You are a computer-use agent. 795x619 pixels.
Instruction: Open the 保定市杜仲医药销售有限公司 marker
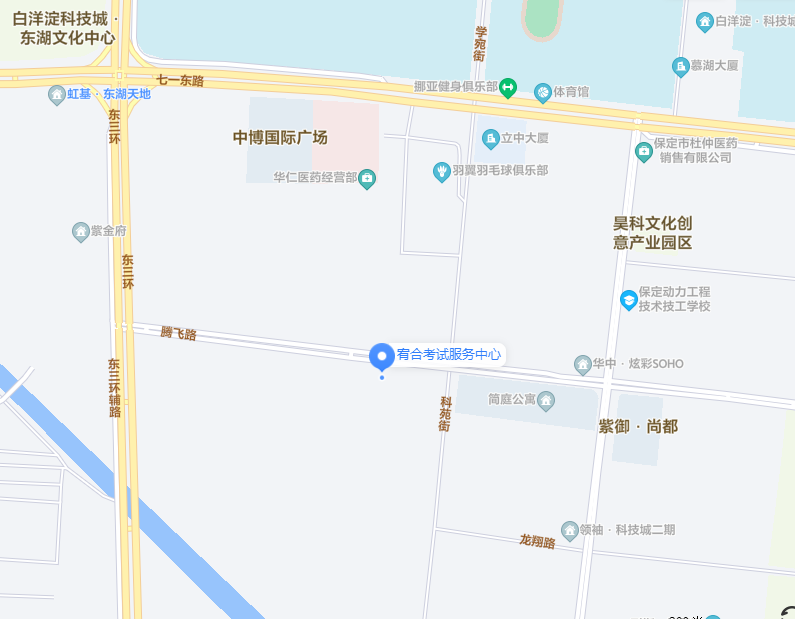(x=644, y=151)
